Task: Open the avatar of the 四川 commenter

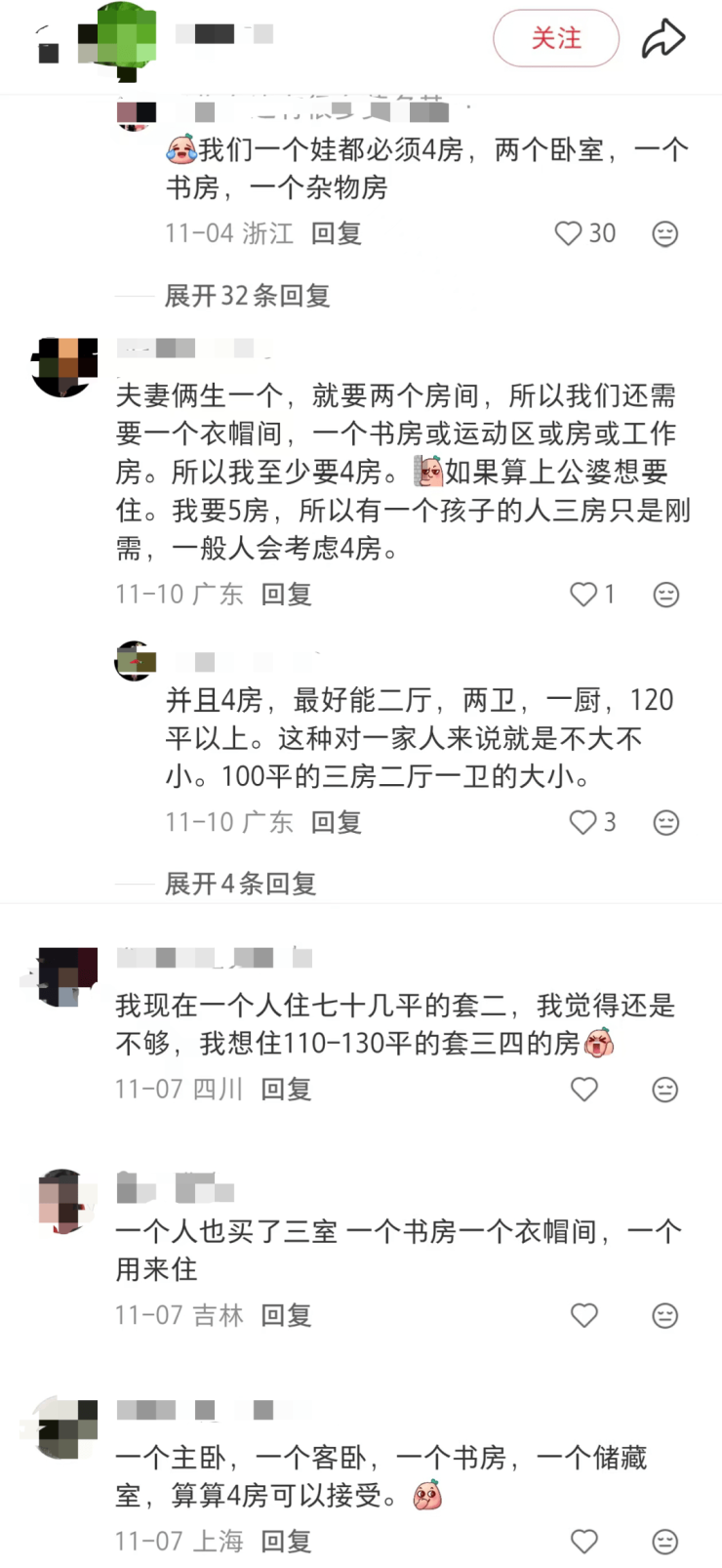Action: pyautogui.click(x=66, y=975)
